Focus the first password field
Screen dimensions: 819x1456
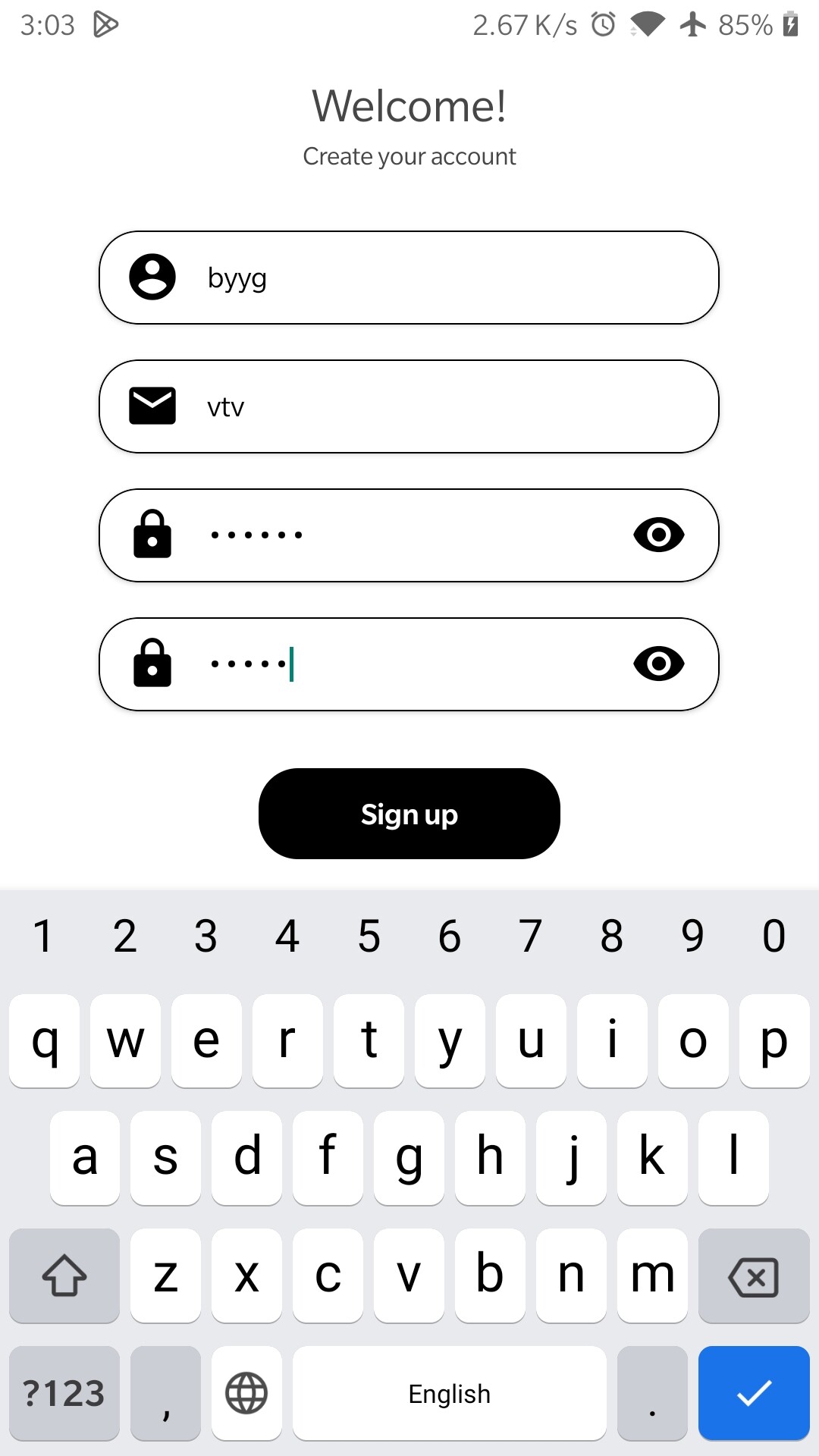tap(409, 535)
